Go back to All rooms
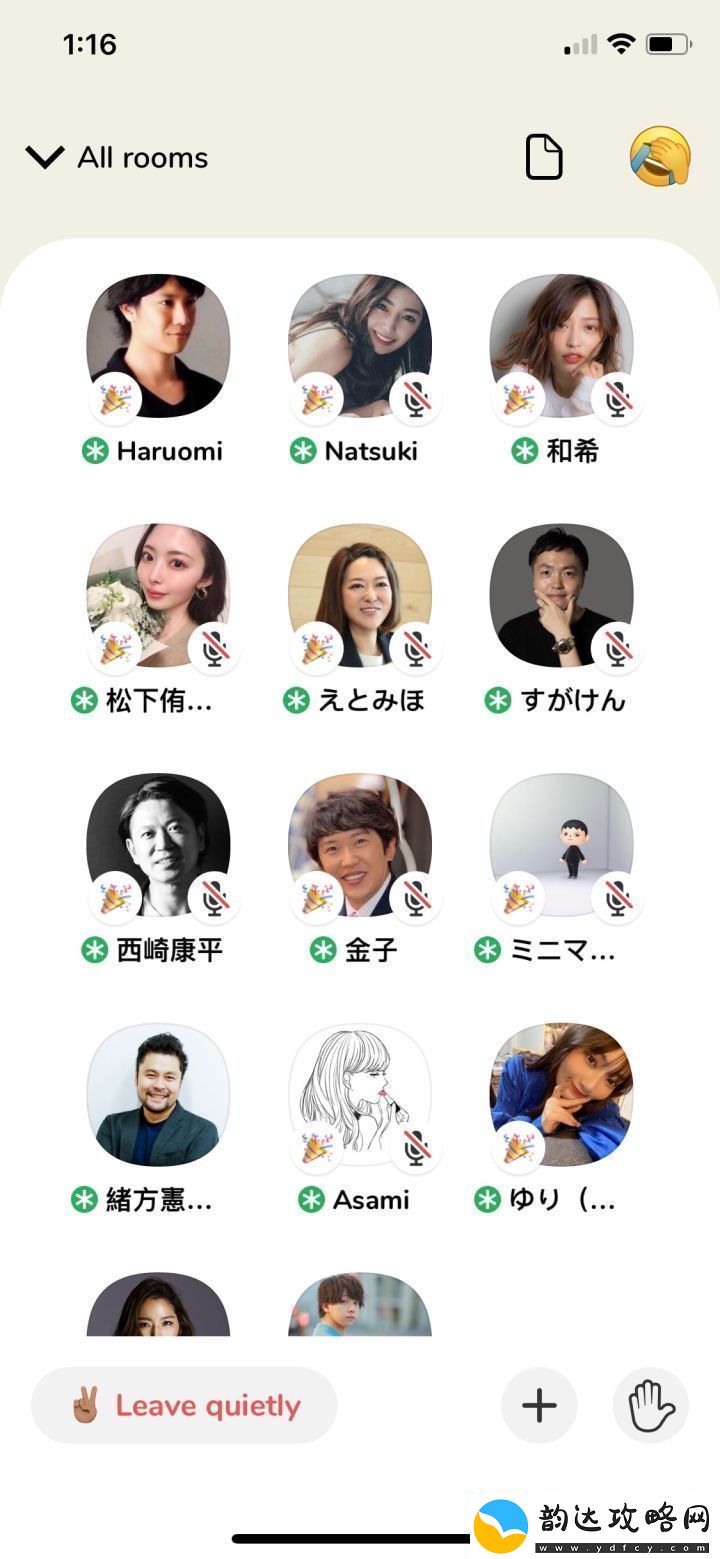Viewport: 720px width, 1559px height. (x=116, y=158)
